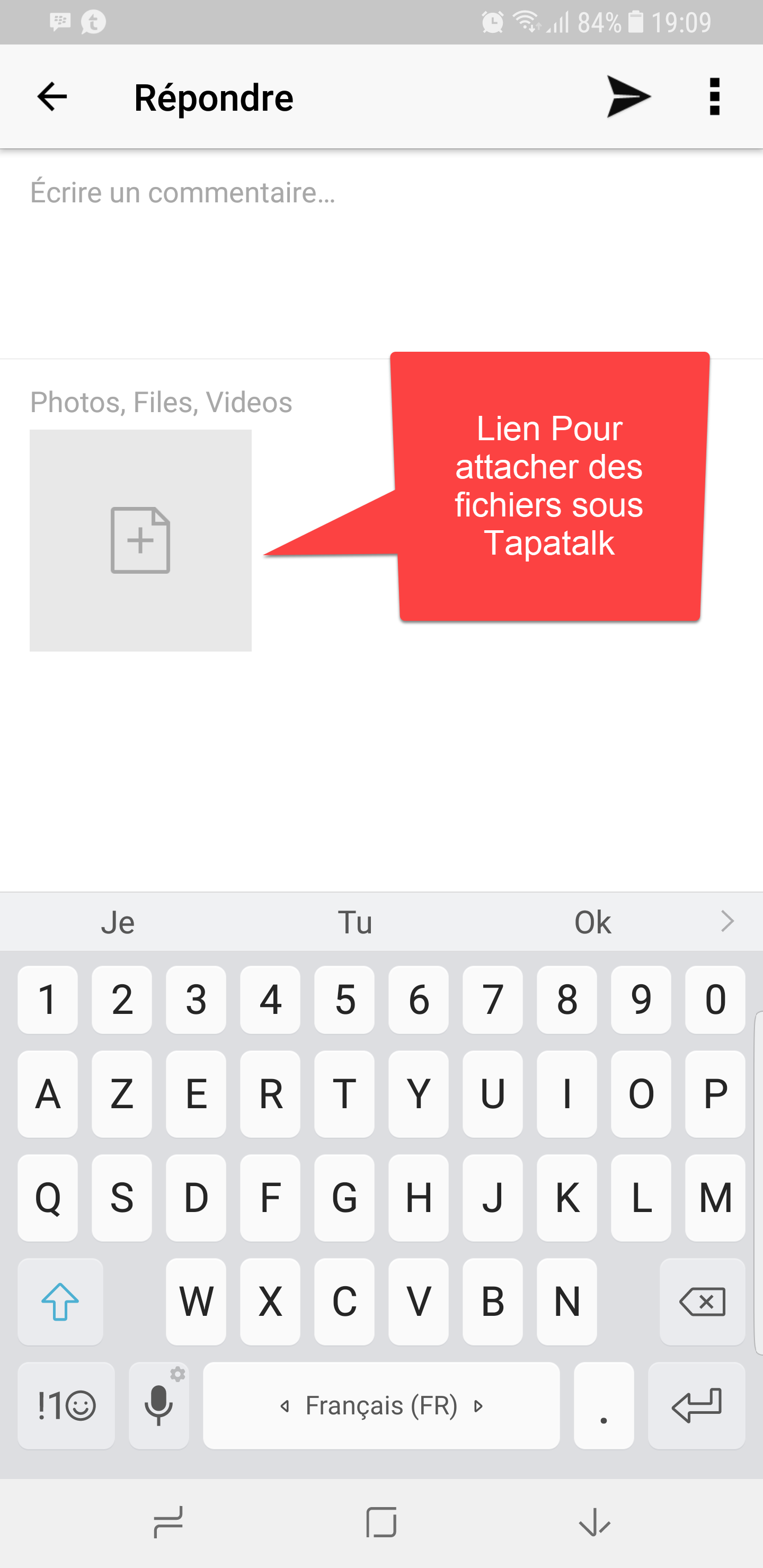Go back from the Répondre screen
The height and width of the screenshot is (1568, 763).
(52, 97)
